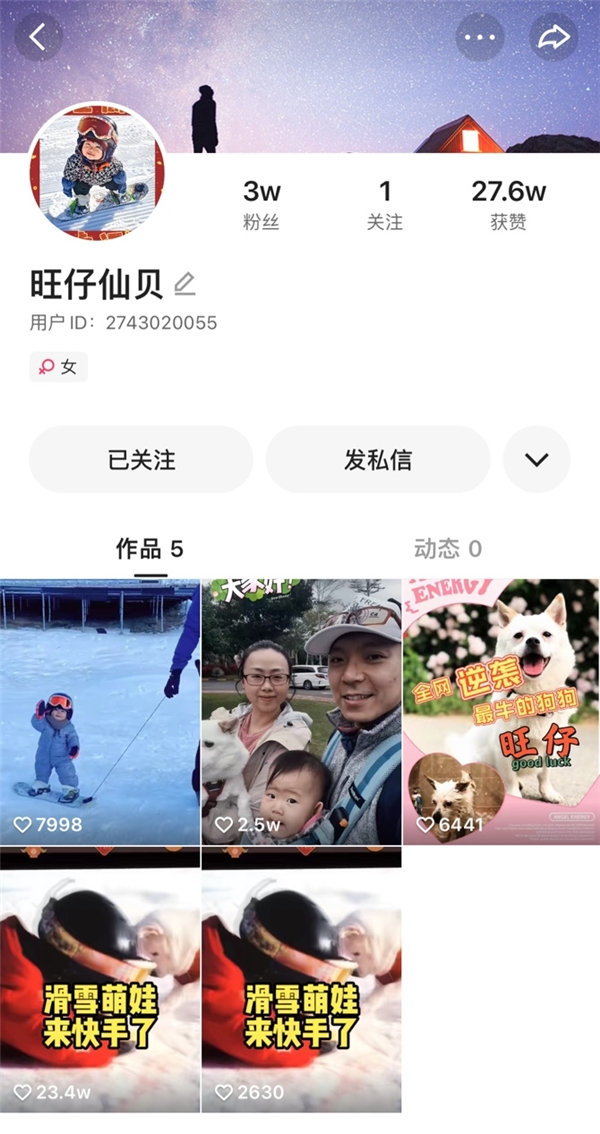Screen dimensions: 600x1134
Task: Open the 滑雪萌娃 video with 2630 likes
Action: coord(301,980)
